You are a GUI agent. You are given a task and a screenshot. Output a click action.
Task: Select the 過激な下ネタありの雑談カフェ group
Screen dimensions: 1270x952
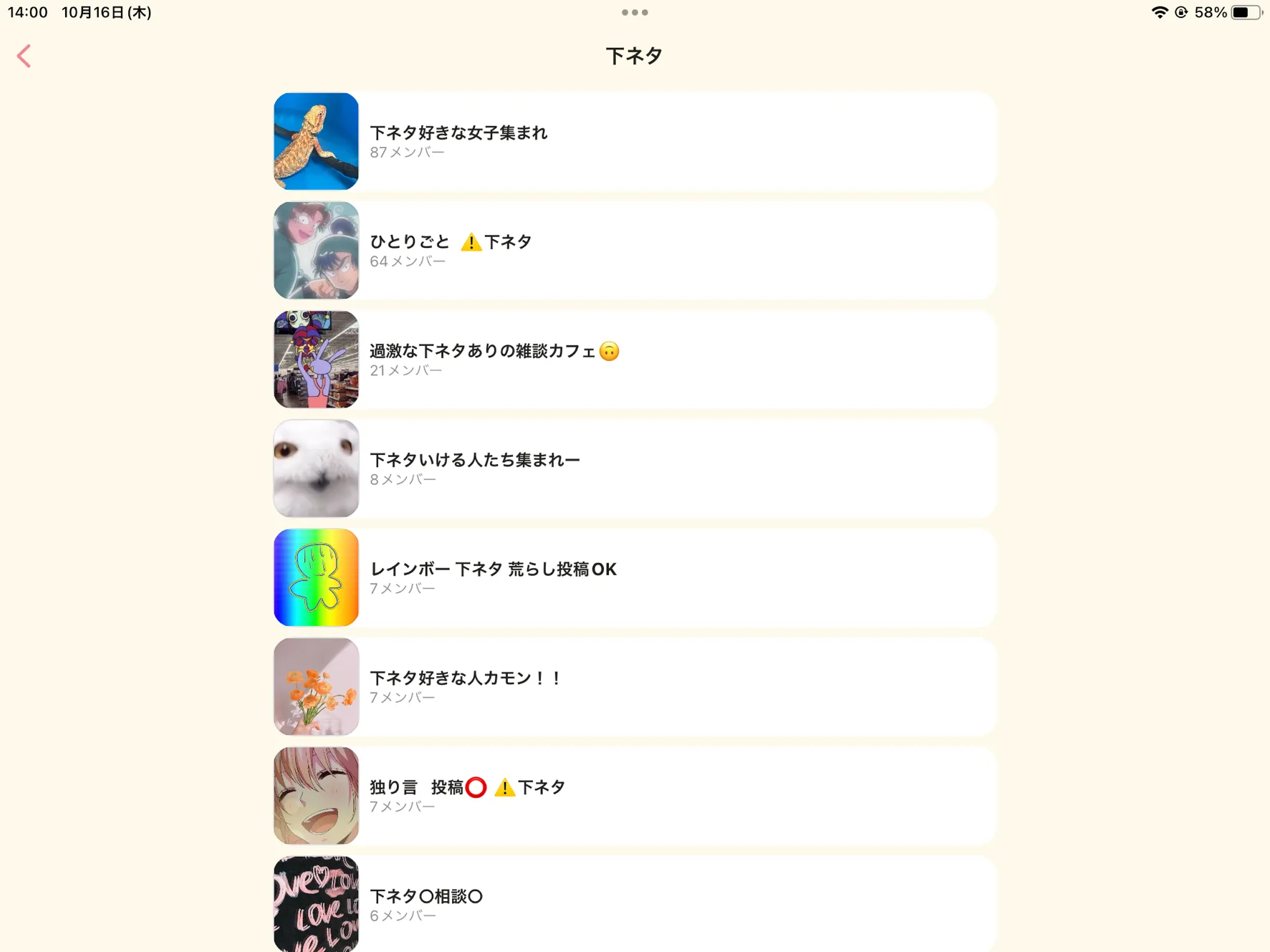[634, 360]
